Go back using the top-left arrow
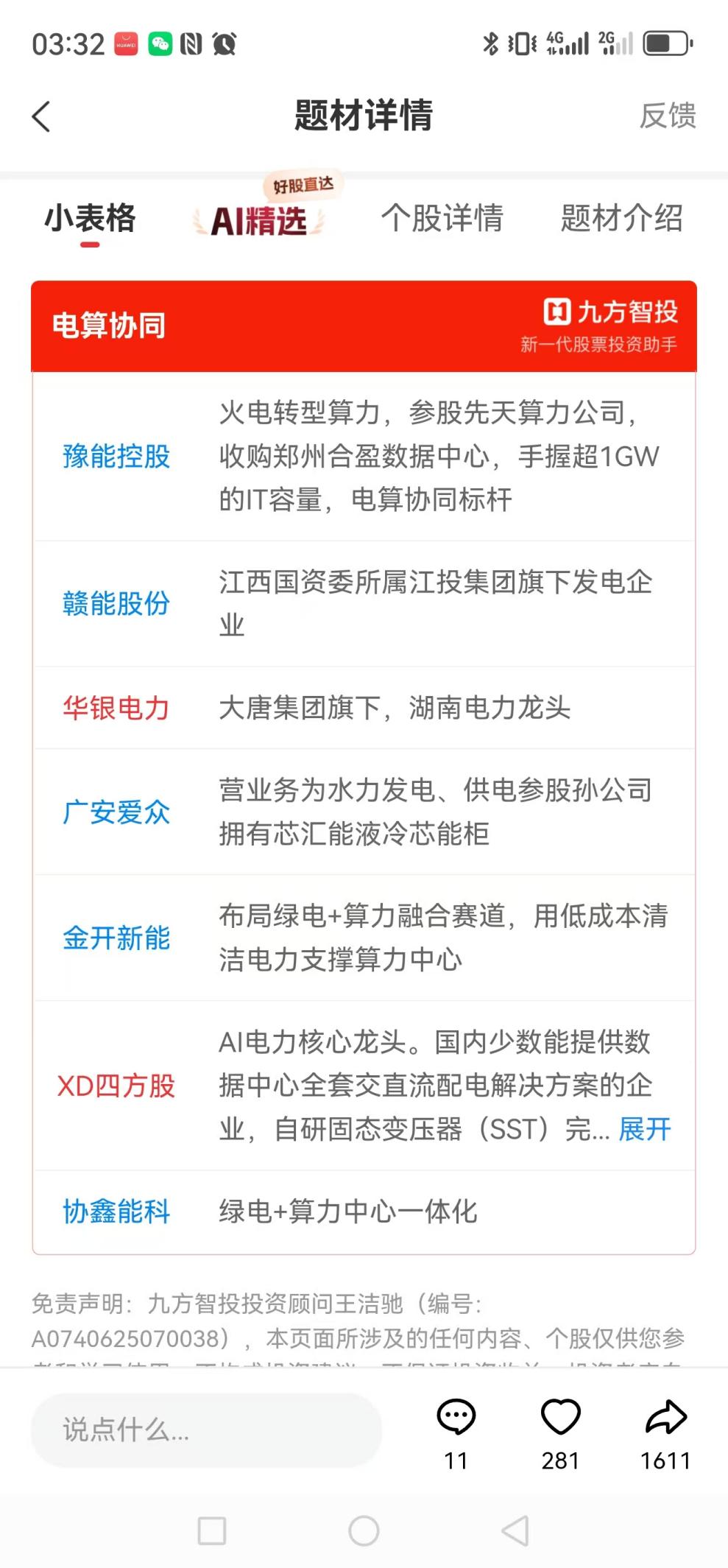728x1568 pixels. (x=41, y=116)
